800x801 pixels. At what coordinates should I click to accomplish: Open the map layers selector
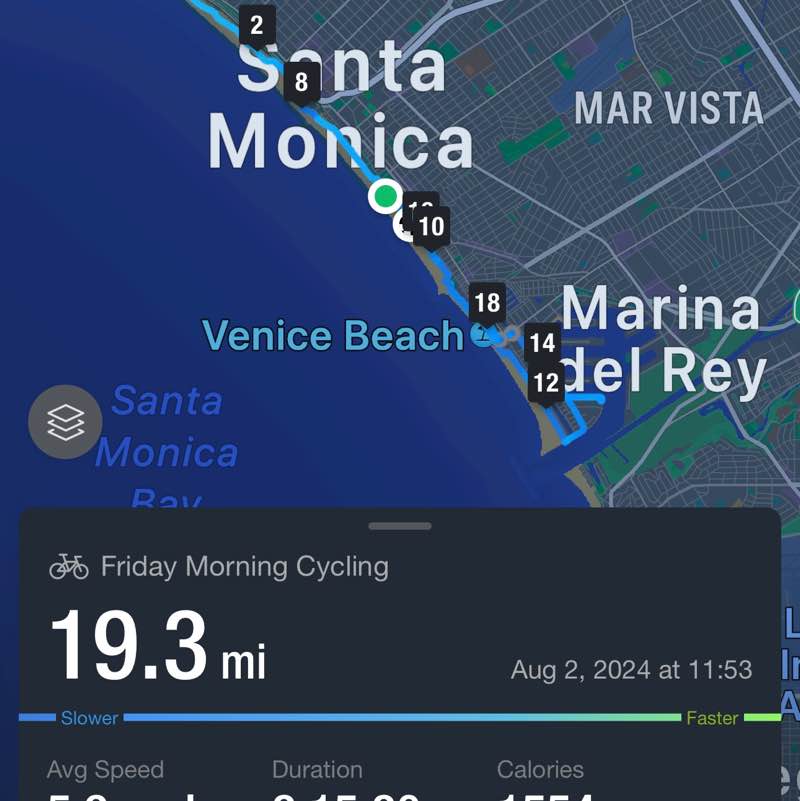click(x=64, y=422)
